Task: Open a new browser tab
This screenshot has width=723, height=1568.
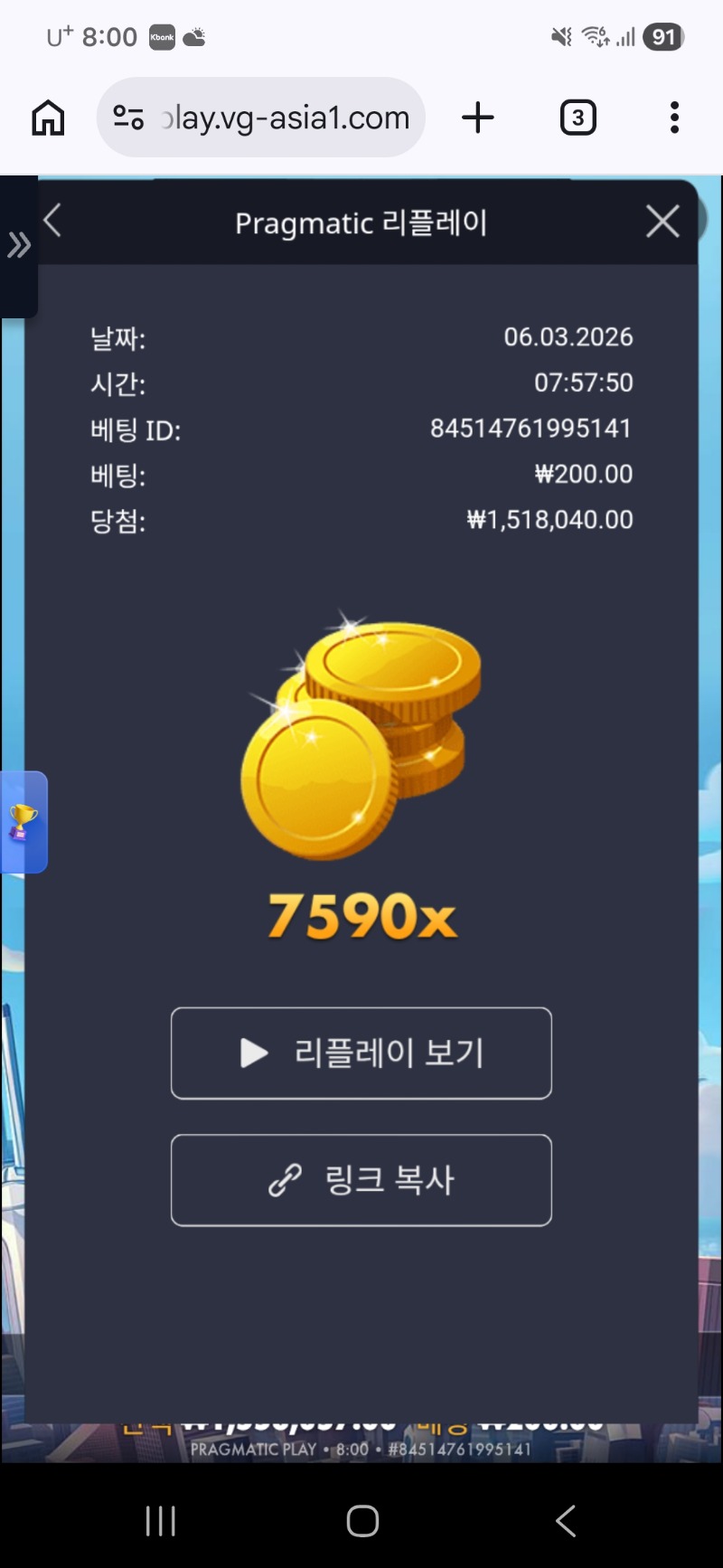Action: click(478, 118)
